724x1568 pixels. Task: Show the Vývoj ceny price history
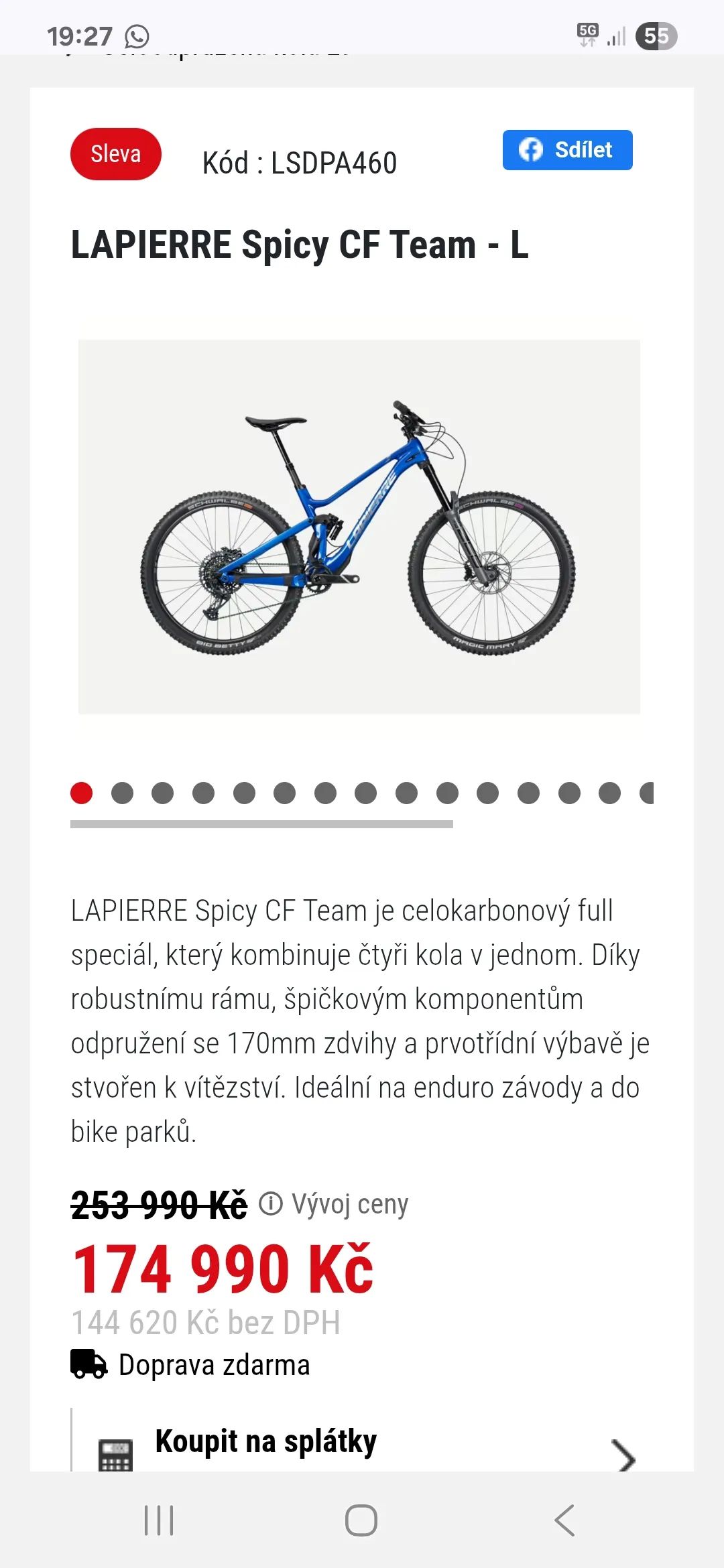coord(335,1204)
